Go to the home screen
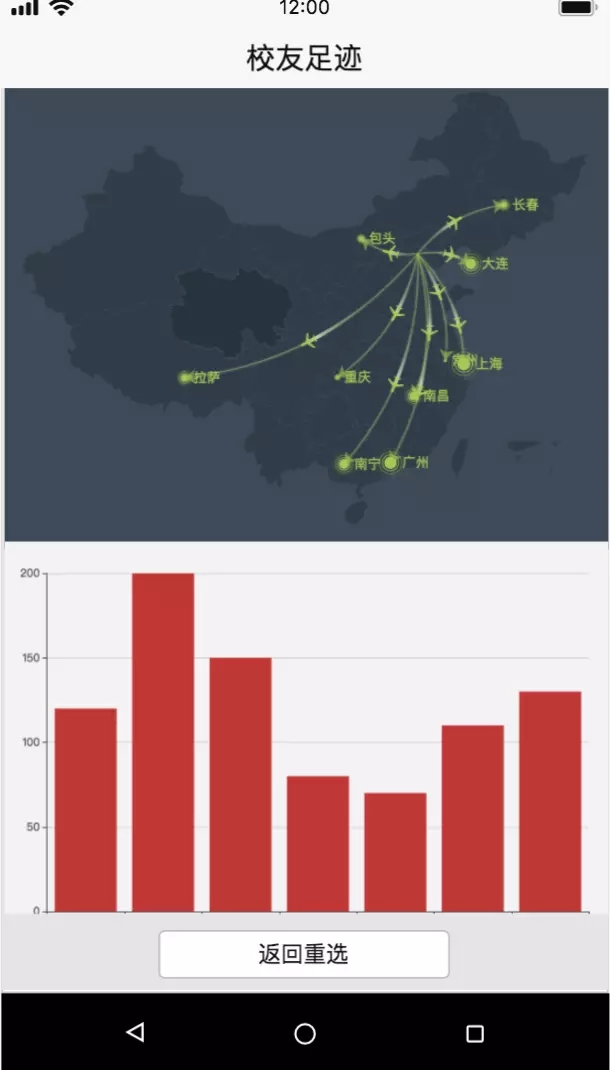This screenshot has width=610, height=1070. point(304,1034)
